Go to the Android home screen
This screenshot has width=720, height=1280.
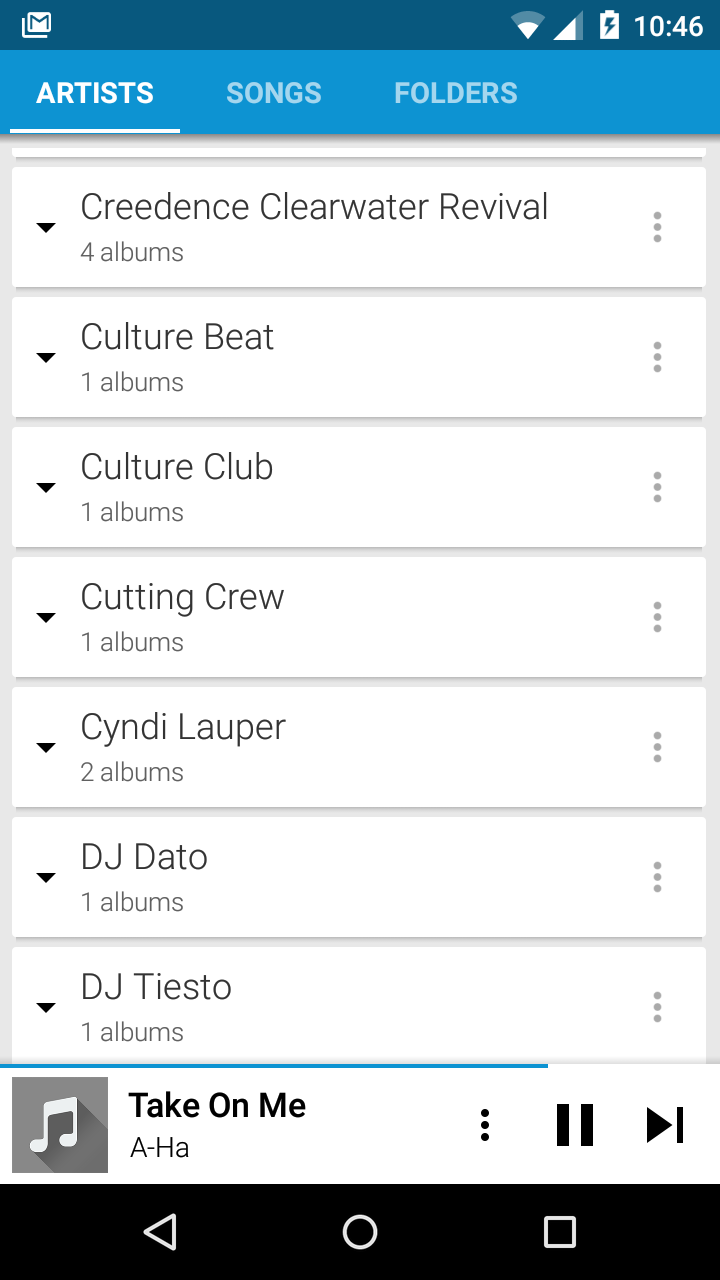tap(360, 1232)
